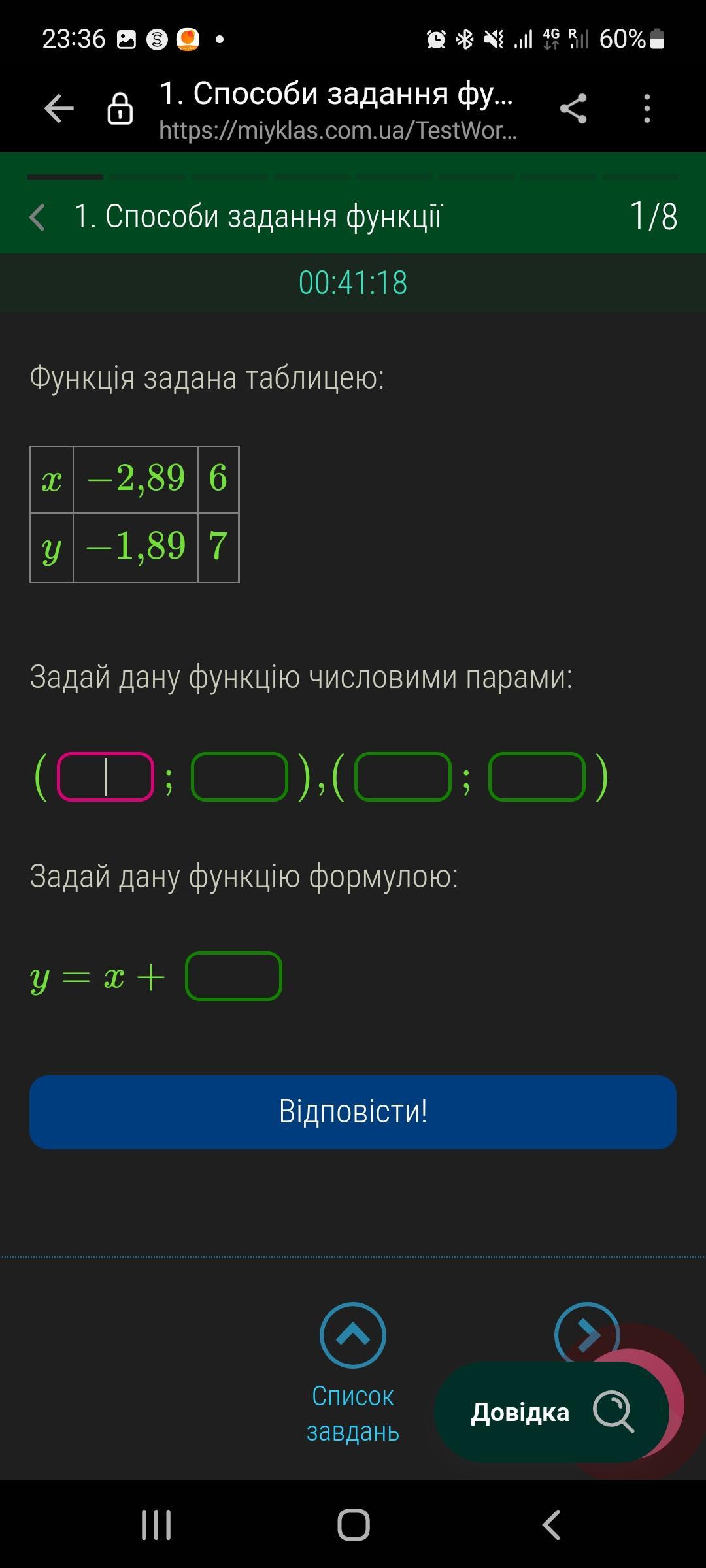
Task: Open the Довідка help button
Action: point(551,1413)
